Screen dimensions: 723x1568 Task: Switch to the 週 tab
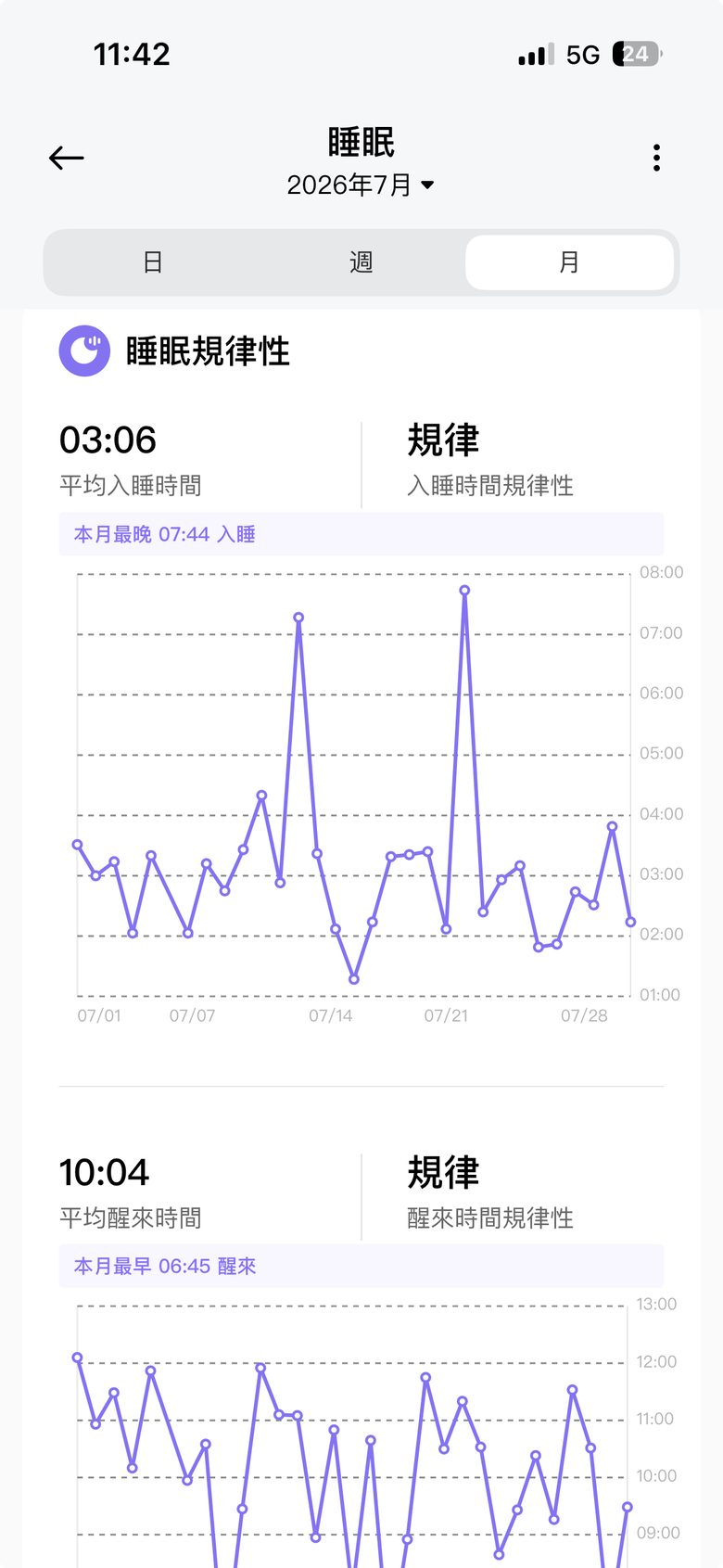coord(361,262)
